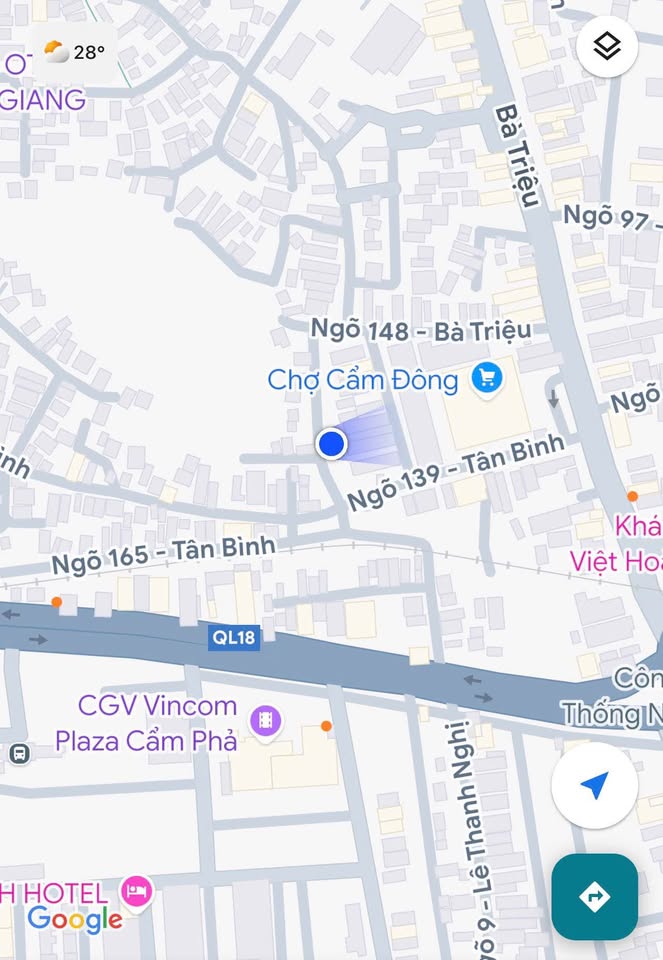Select the Chợ Cẩm Đông market pin
The width and height of the screenshot is (663, 960).
[x=487, y=379]
